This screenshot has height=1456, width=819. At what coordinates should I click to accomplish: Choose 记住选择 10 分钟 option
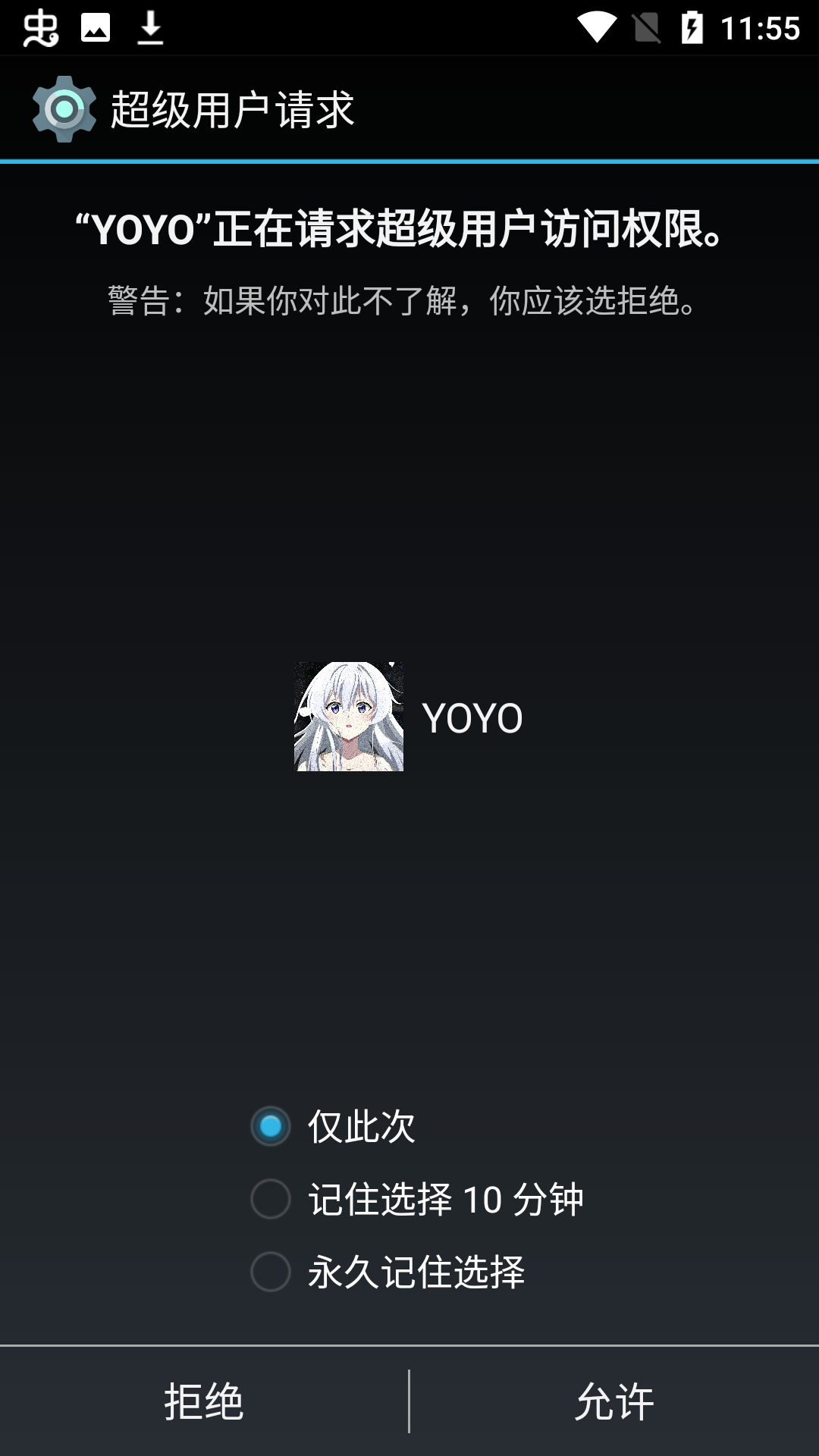(271, 1200)
